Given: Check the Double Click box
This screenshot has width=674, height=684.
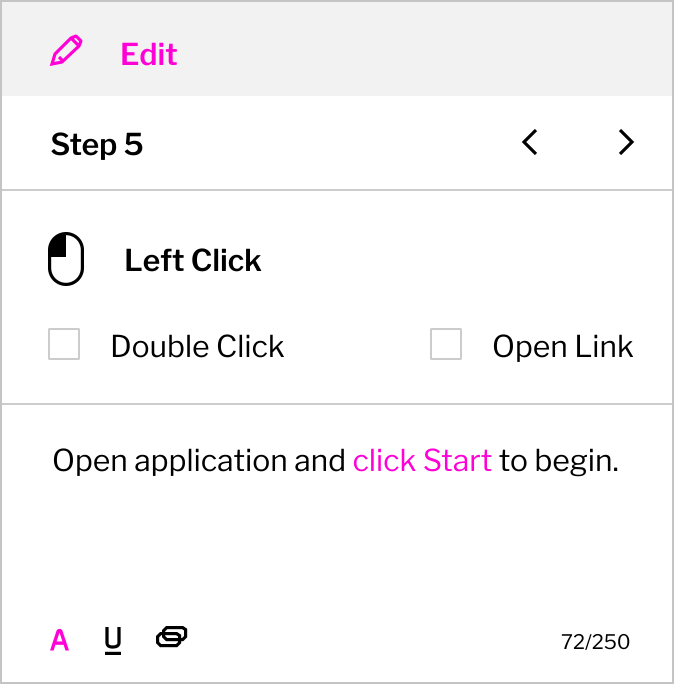Looking at the screenshot, I should coord(64,345).
